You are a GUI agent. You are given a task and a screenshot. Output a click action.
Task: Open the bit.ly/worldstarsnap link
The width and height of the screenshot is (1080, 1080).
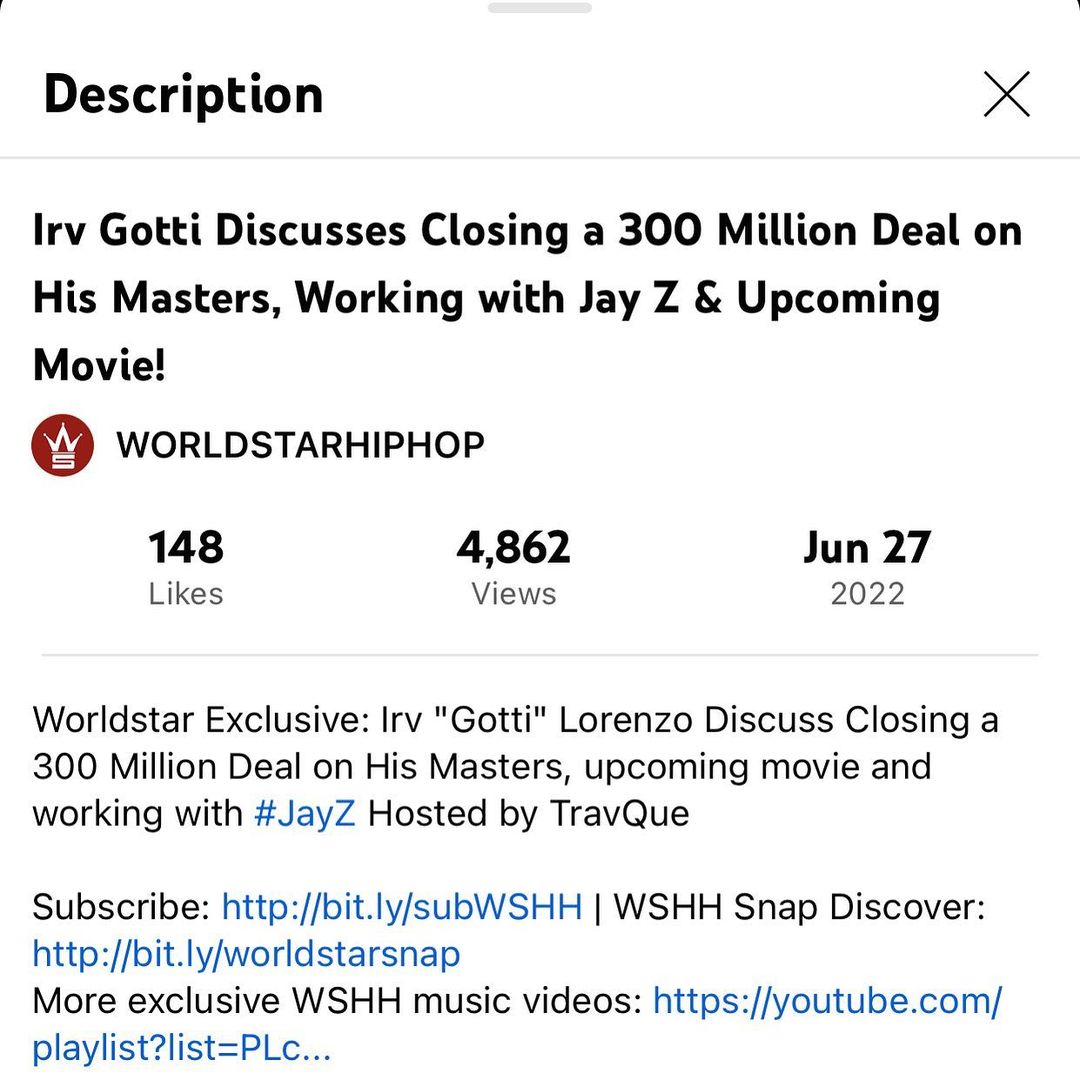pyautogui.click(x=246, y=954)
